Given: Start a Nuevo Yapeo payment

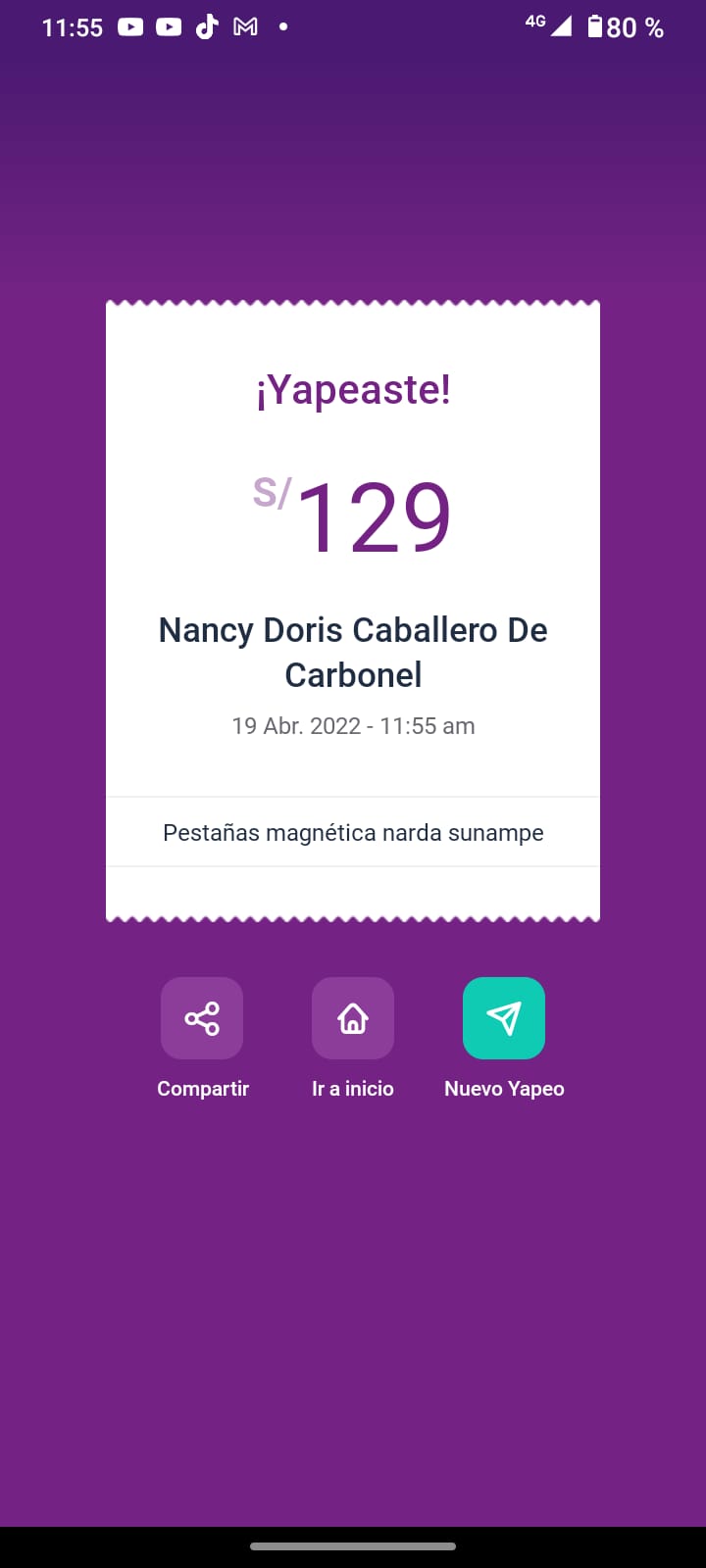Looking at the screenshot, I should click(x=504, y=1018).
